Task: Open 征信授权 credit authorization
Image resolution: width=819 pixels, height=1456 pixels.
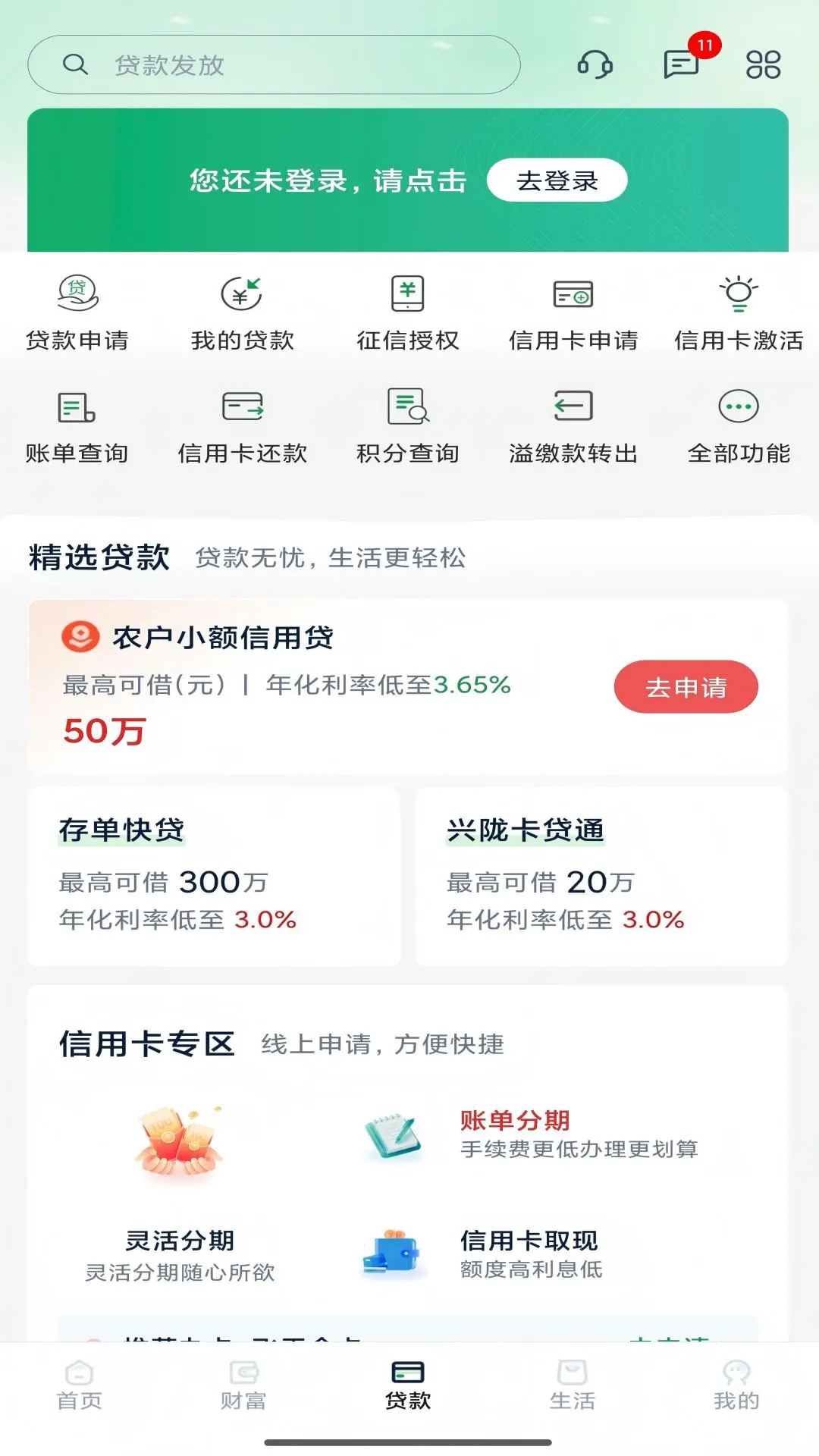Action: pos(409,311)
